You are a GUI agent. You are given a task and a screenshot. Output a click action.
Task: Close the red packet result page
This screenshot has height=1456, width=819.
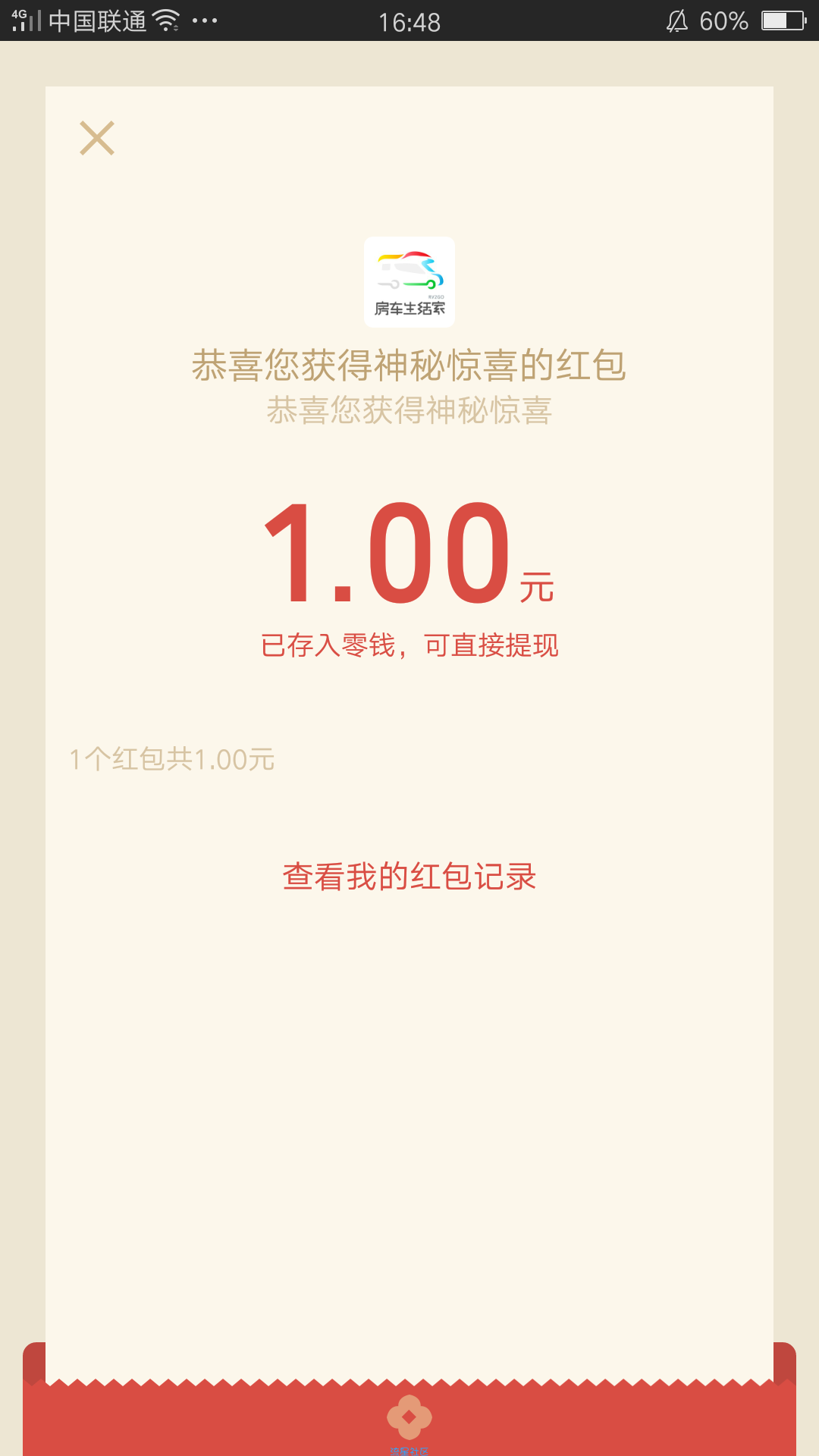coord(97,138)
